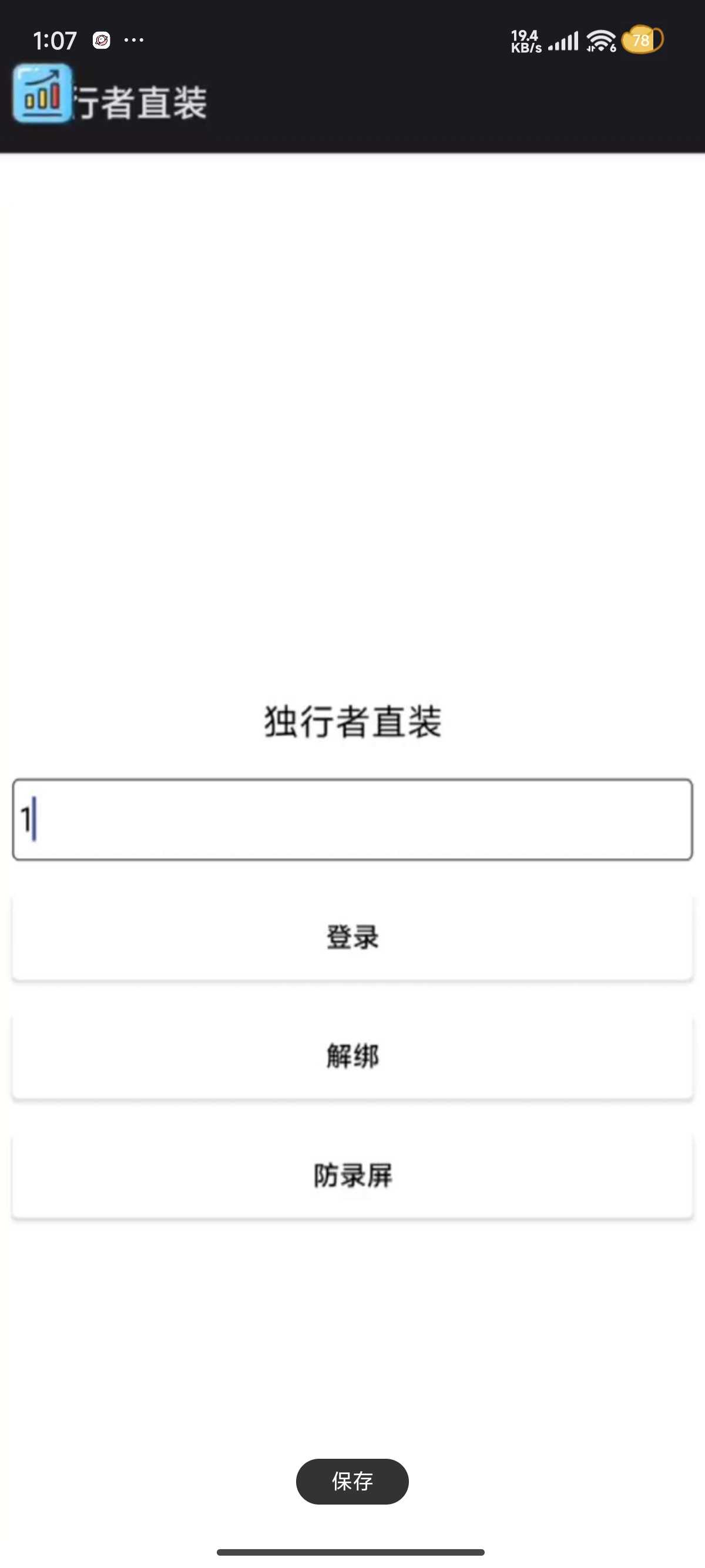Select the 防录屏 anti-recording button
Image resolution: width=705 pixels, height=1568 pixels.
click(x=352, y=1175)
